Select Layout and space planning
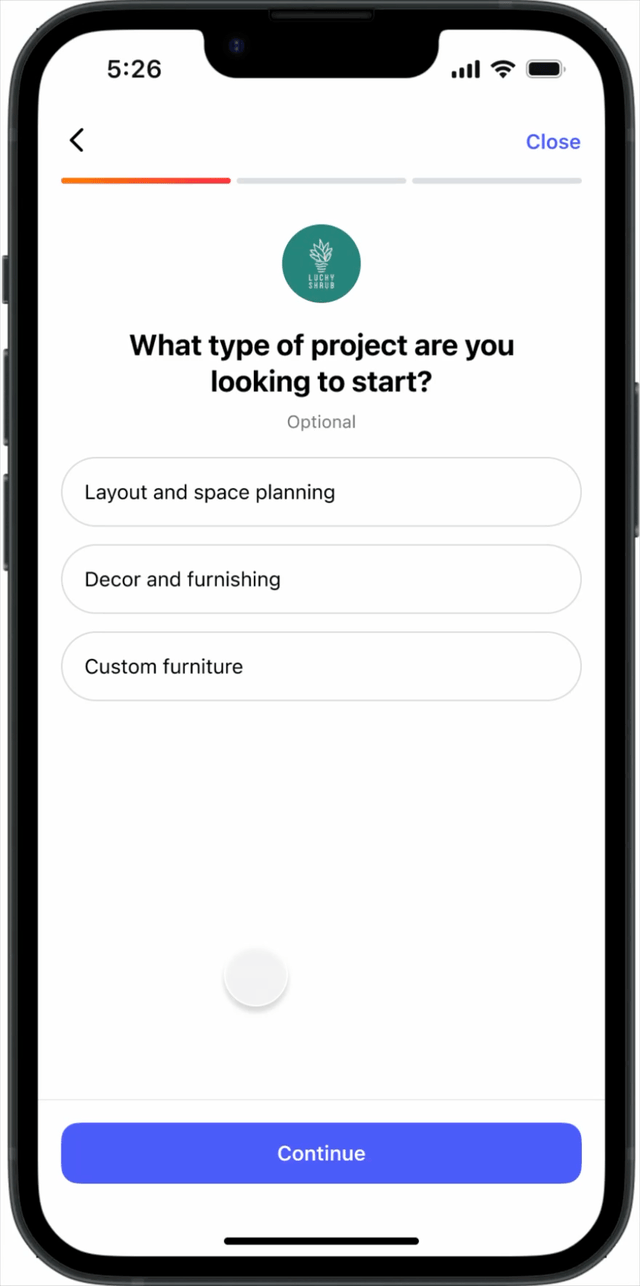640x1286 pixels. 321,492
